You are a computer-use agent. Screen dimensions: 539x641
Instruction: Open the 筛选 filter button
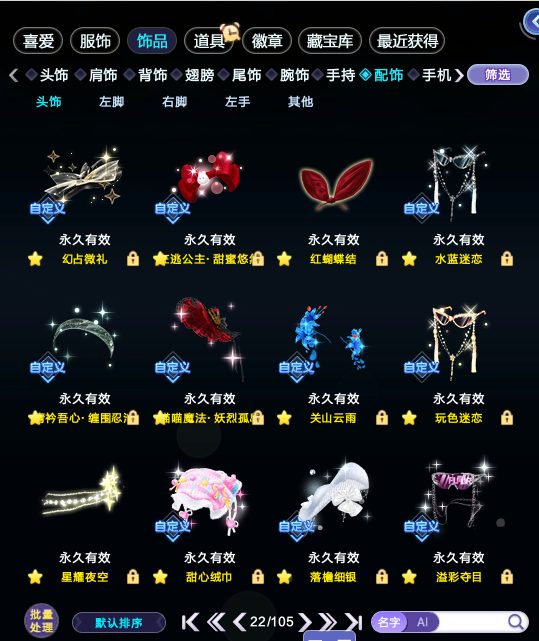click(497, 75)
